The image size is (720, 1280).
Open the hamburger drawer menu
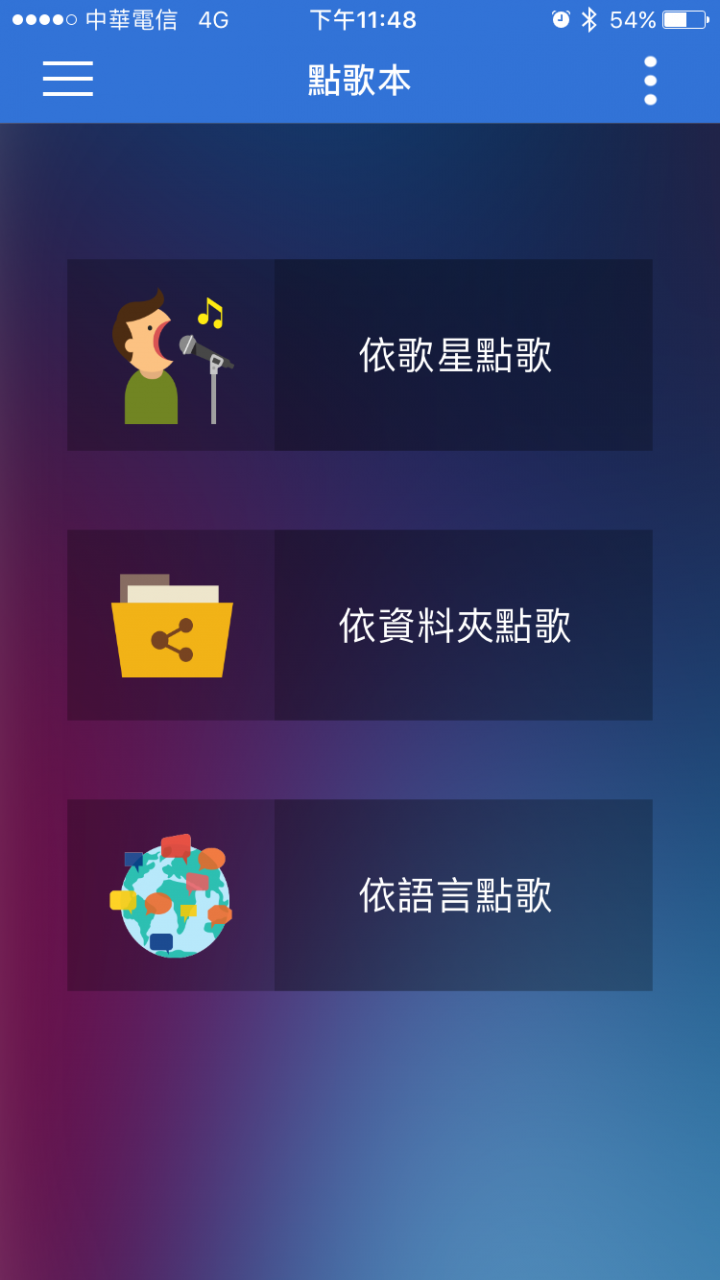(68, 79)
